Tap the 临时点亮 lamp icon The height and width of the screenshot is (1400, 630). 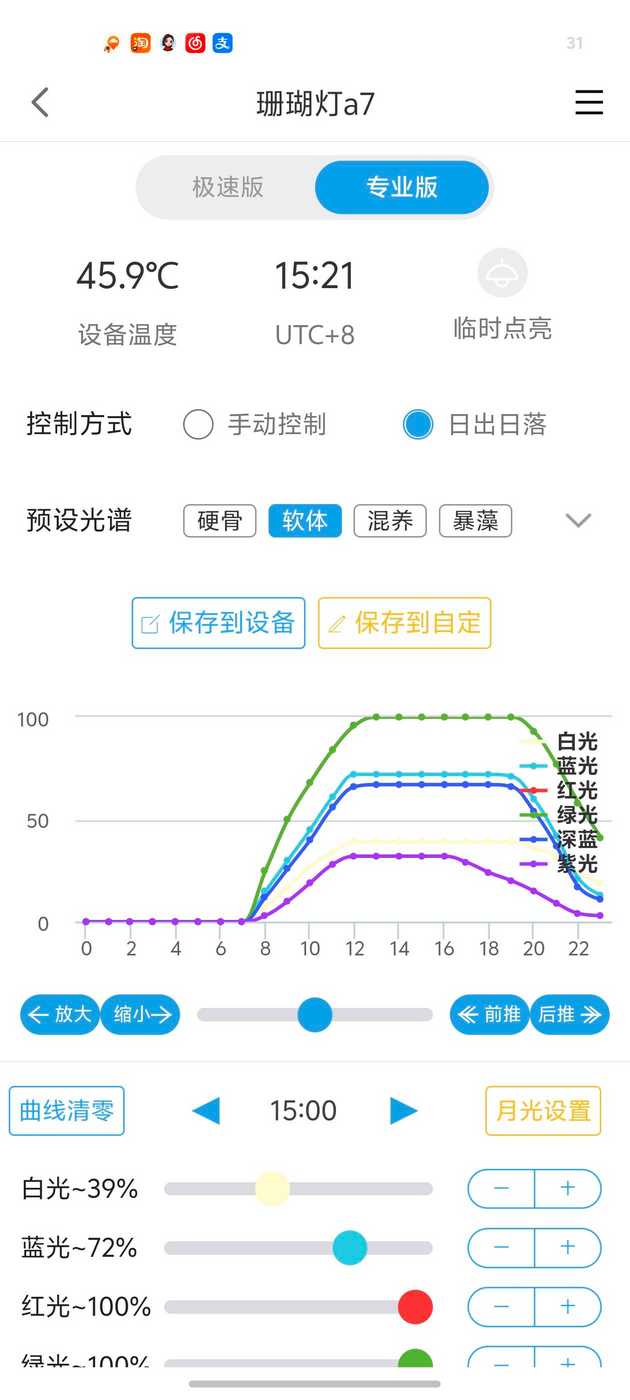(x=502, y=274)
